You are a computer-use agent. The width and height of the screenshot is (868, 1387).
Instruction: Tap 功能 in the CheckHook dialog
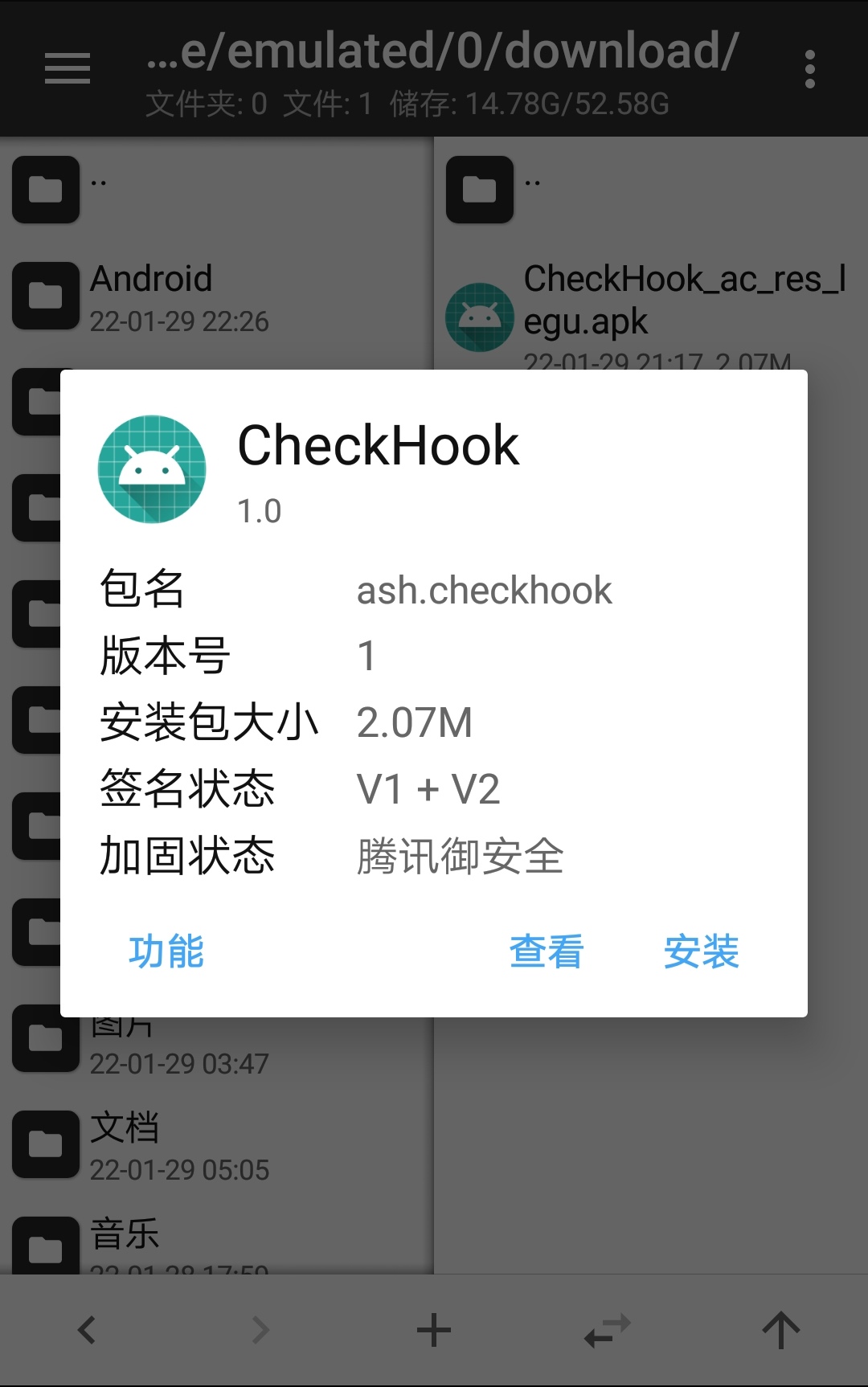pyautogui.click(x=166, y=951)
